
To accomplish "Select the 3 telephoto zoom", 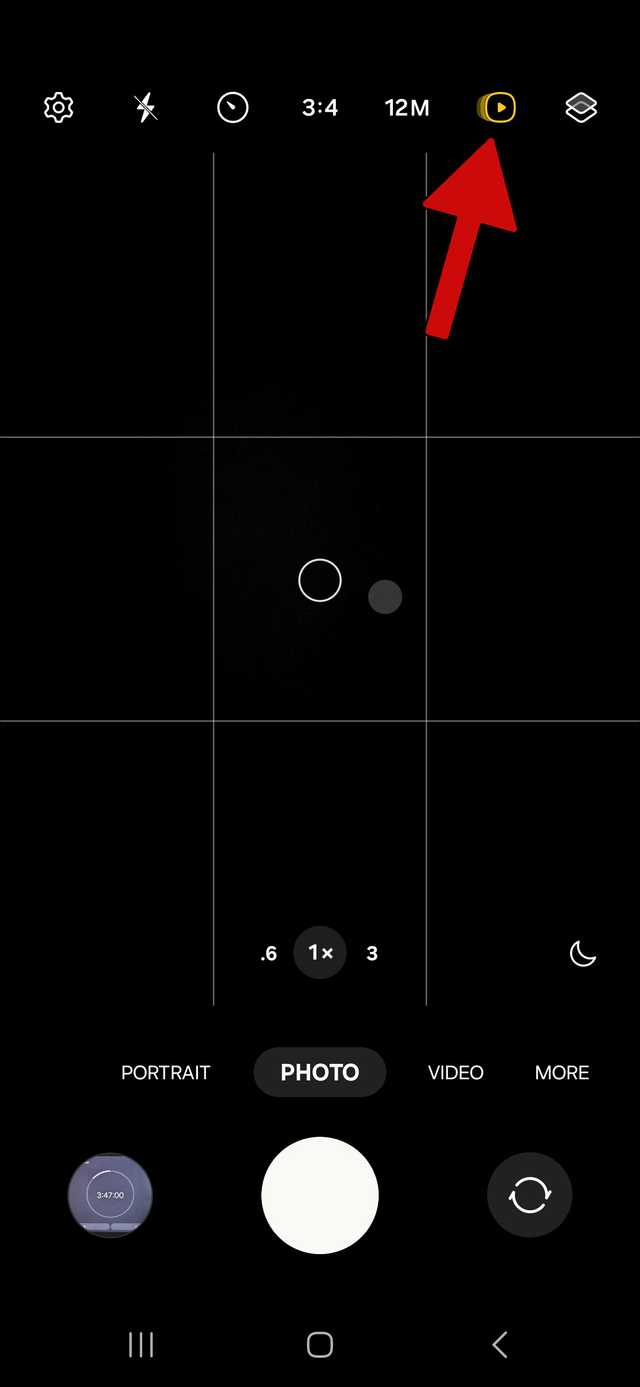I will (372, 954).
